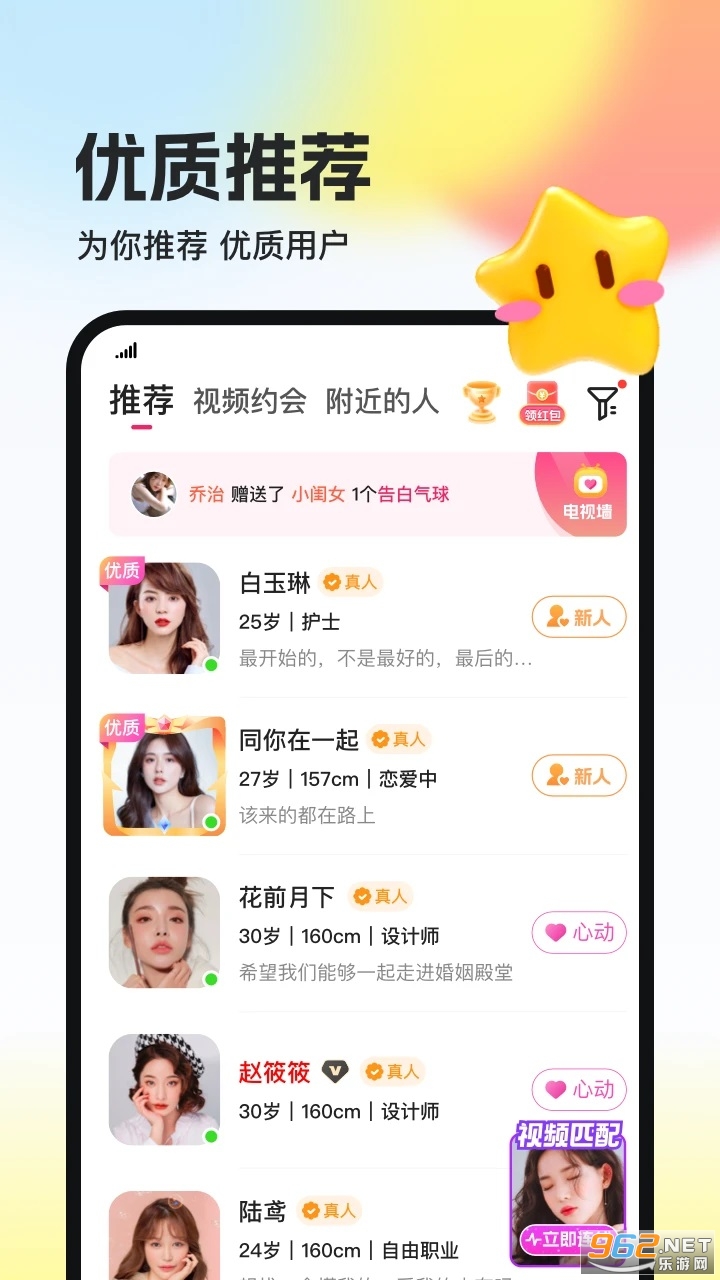Open the trophy rankings icon
720x1280 pixels.
tap(479, 401)
